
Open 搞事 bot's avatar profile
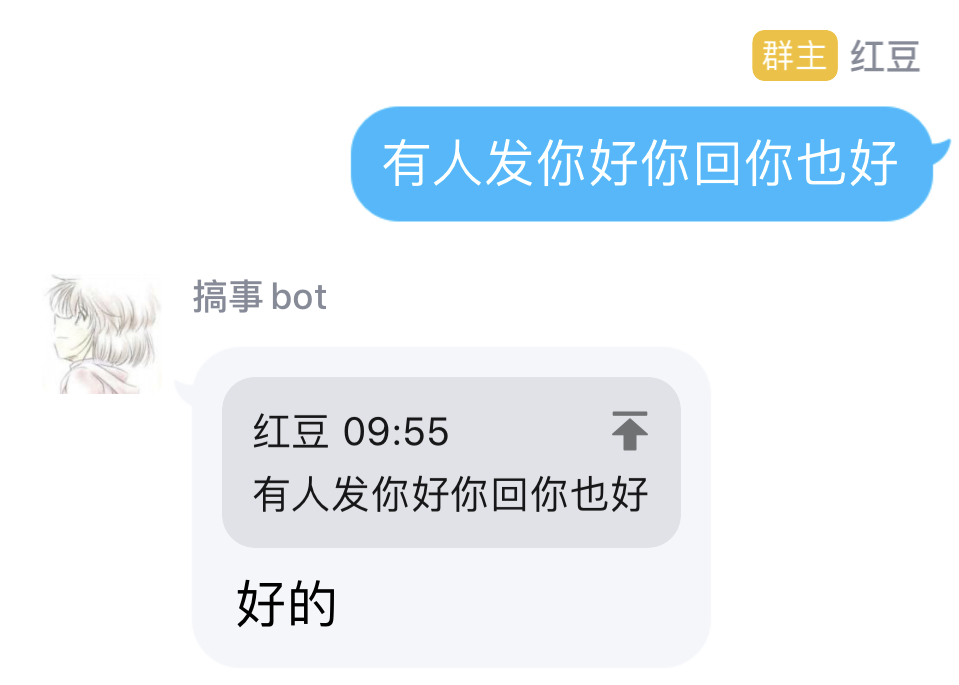[102, 335]
